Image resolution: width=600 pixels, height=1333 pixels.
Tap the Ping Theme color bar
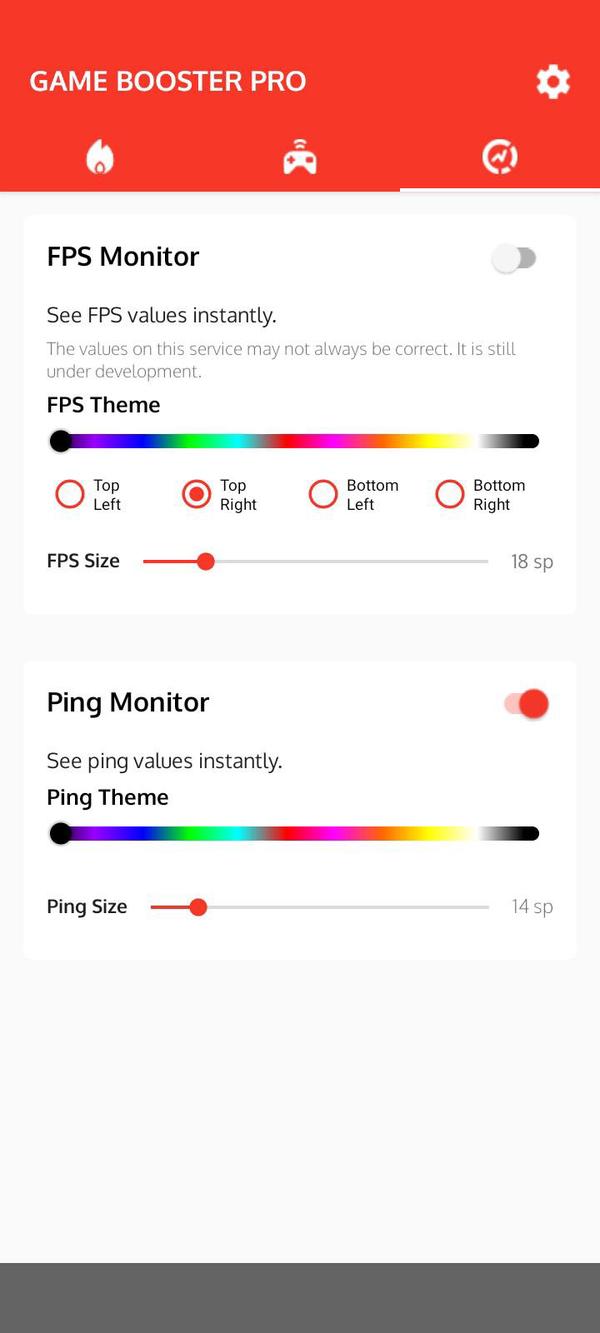300,833
